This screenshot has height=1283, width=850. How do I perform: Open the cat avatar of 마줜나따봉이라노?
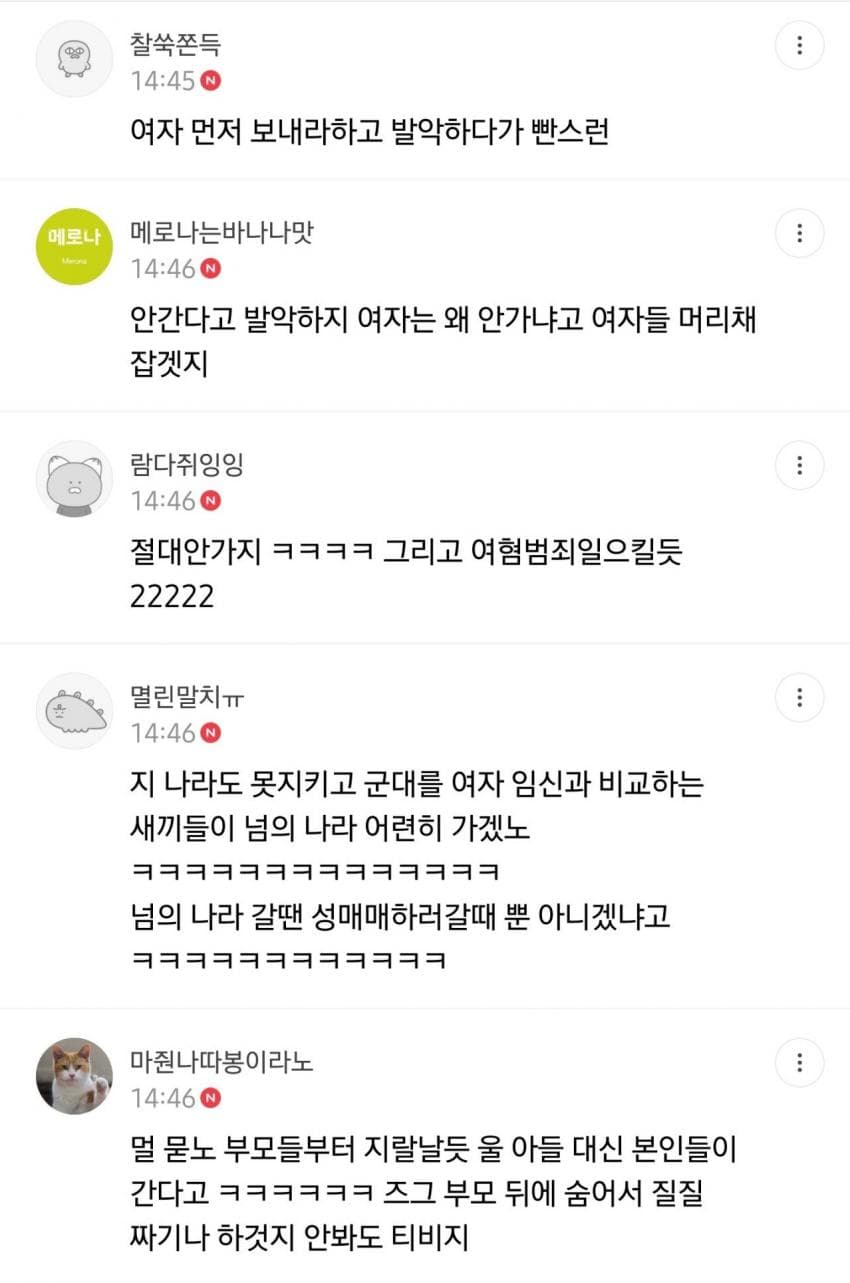[x=74, y=1075]
